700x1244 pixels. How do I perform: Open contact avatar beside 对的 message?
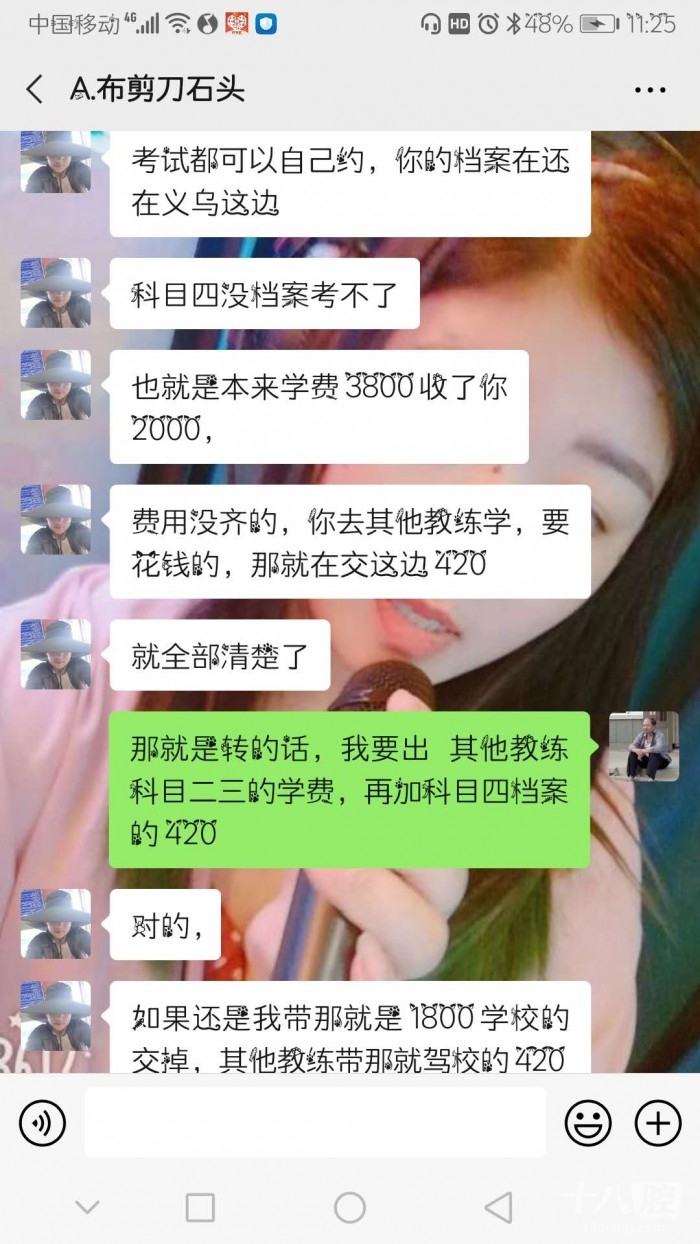pos(56,924)
